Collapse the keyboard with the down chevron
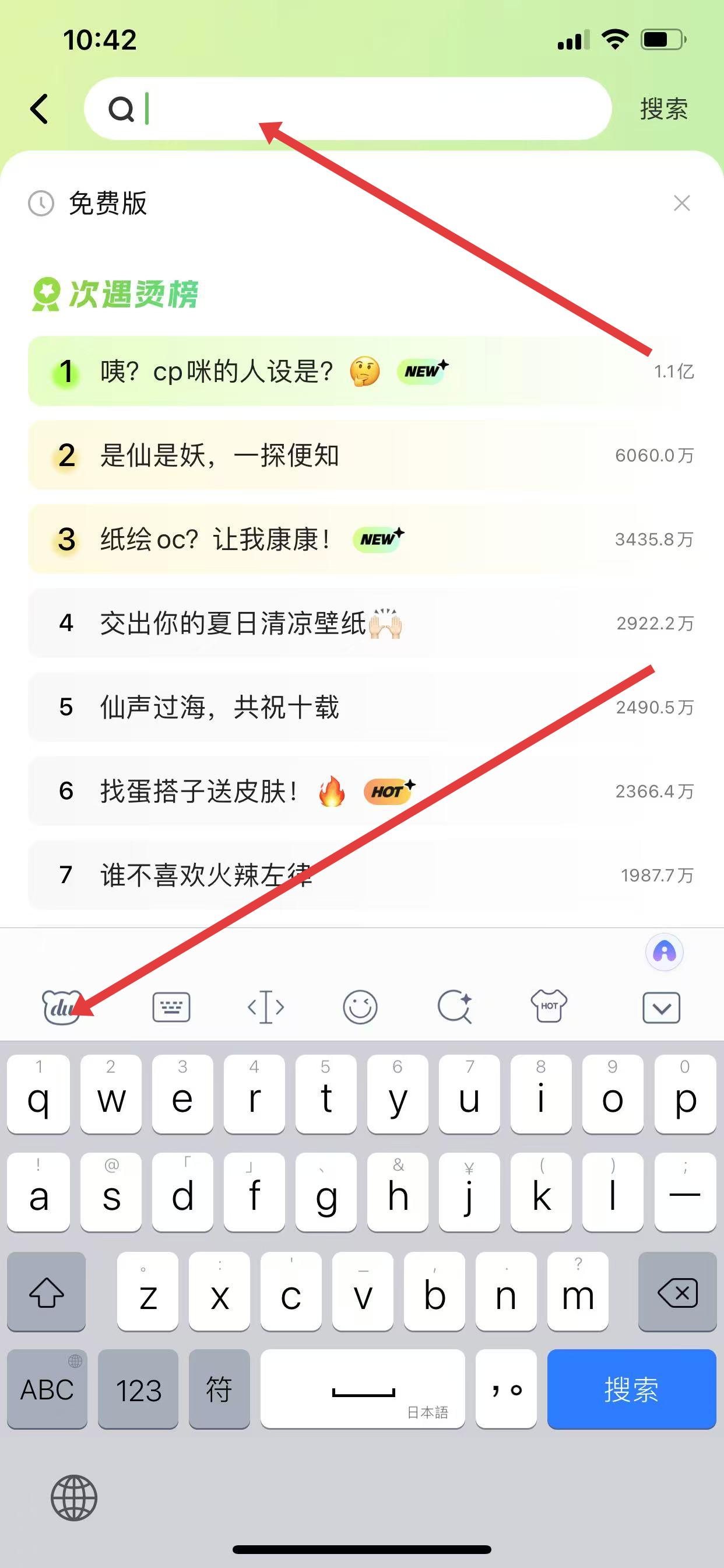This screenshot has width=724, height=1568. point(661,1008)
